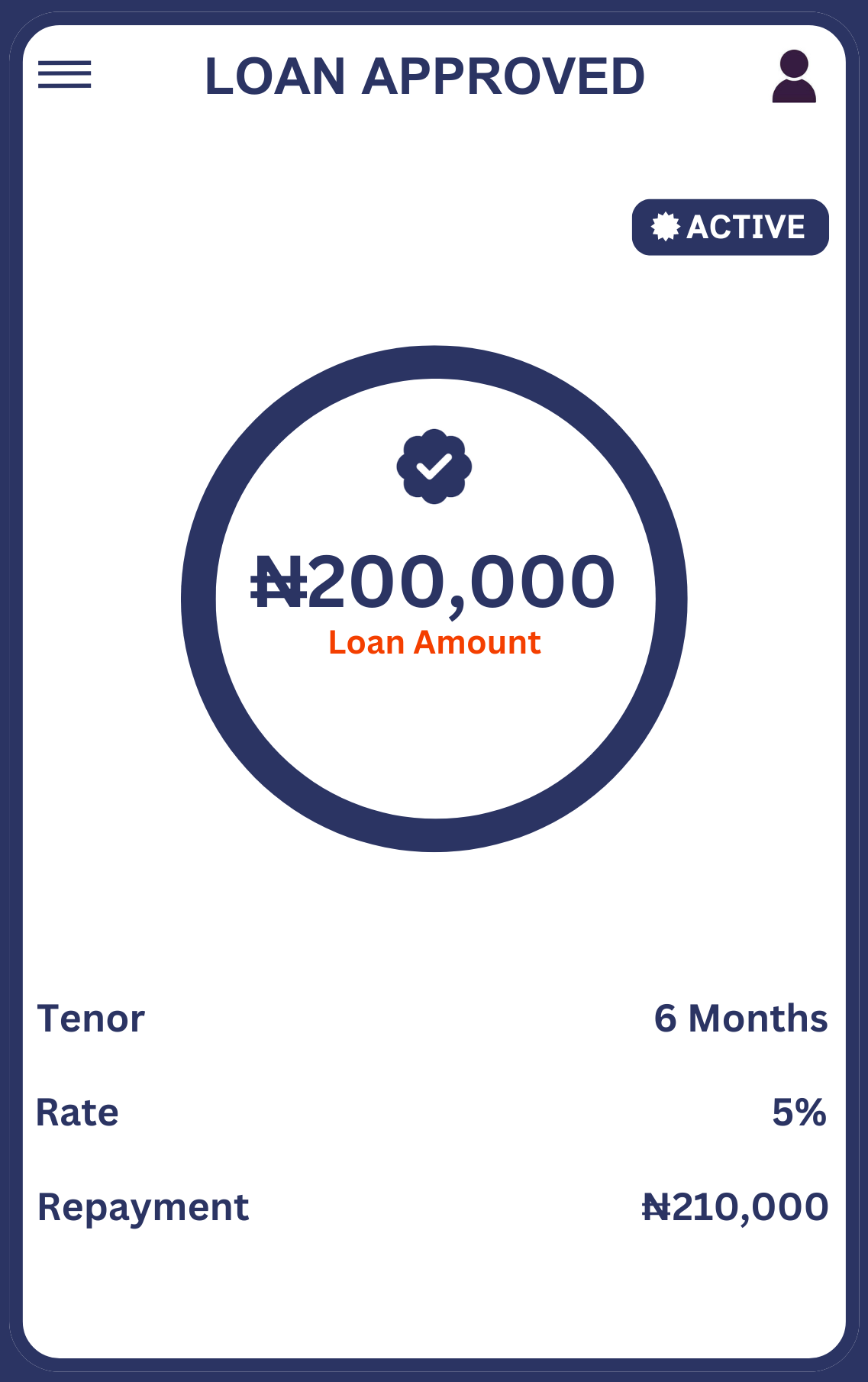This screenshot has height=1382, width=868.
Task: Open the user profile icon
Action: (x=794, y=76)
